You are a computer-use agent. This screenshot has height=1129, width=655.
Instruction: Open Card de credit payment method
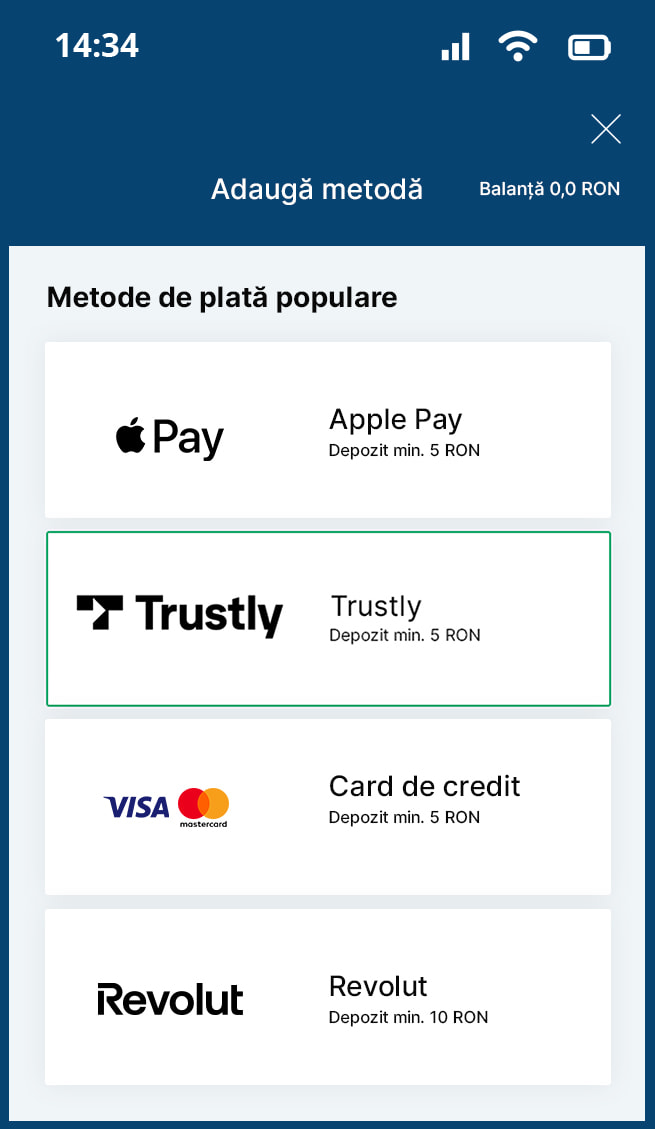[x=328, y=806]
